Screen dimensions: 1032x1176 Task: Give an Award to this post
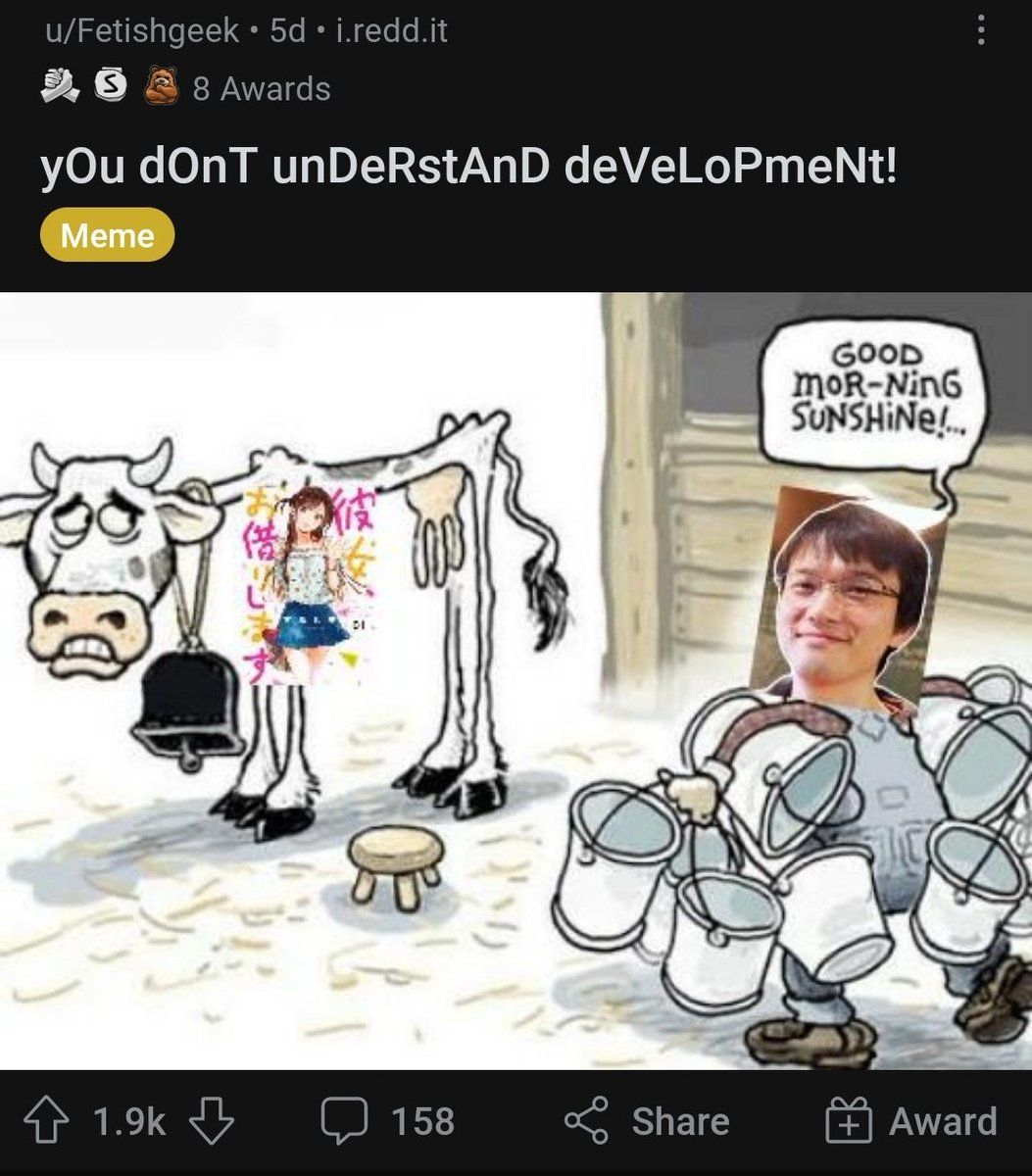(912, 1122)
